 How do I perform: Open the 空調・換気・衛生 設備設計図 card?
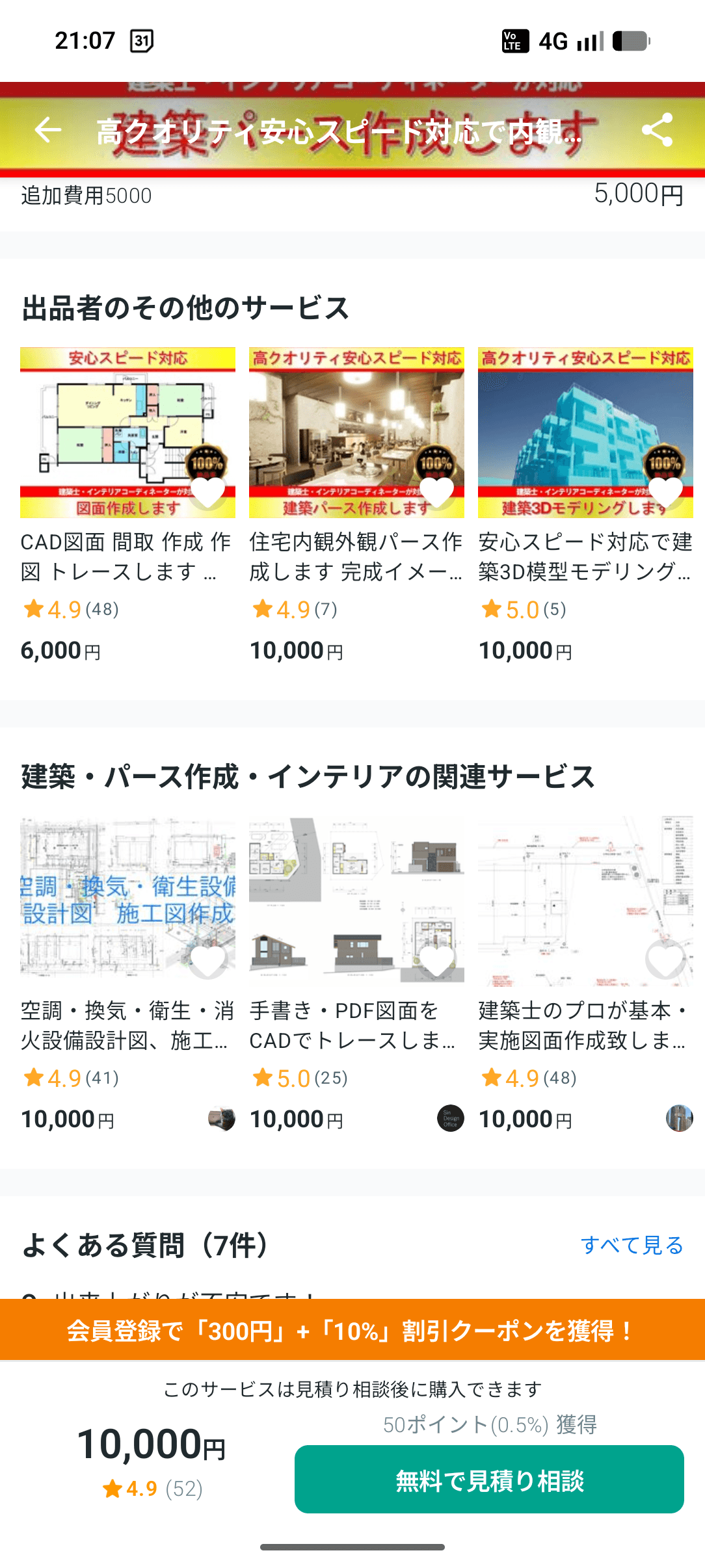point(127,1025)
